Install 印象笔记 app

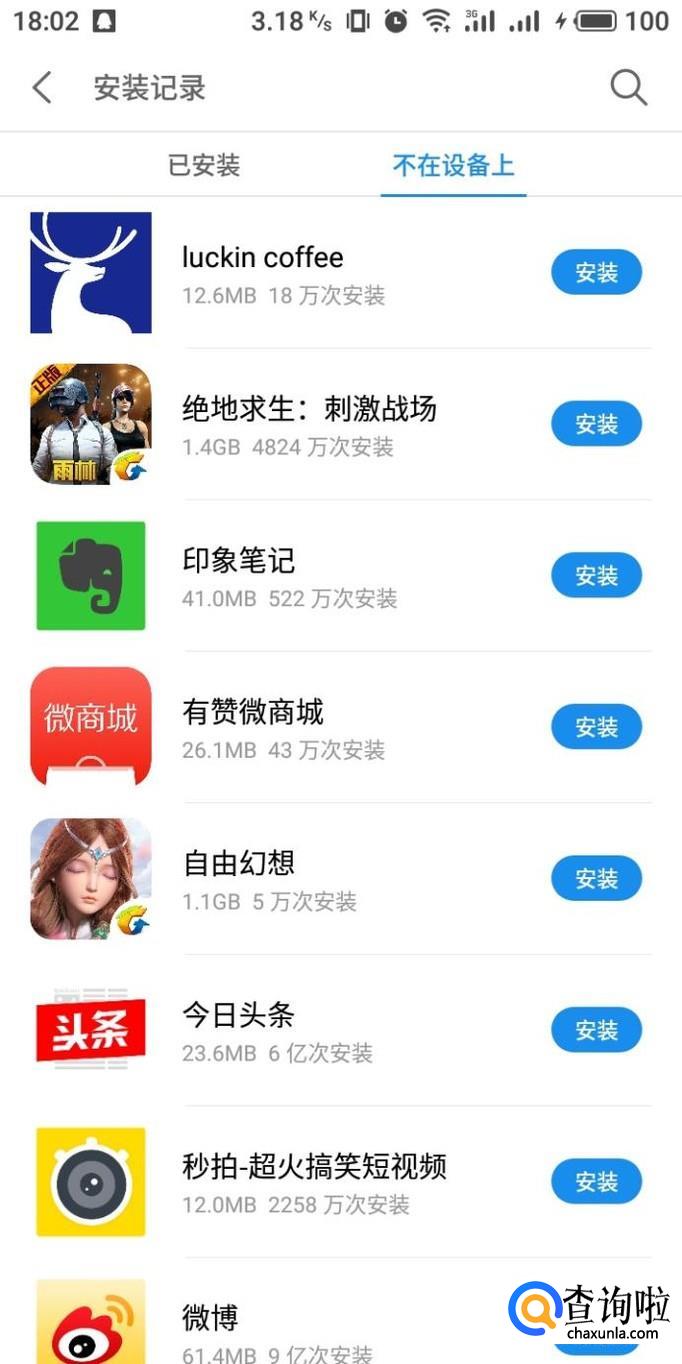coord(596,576)
